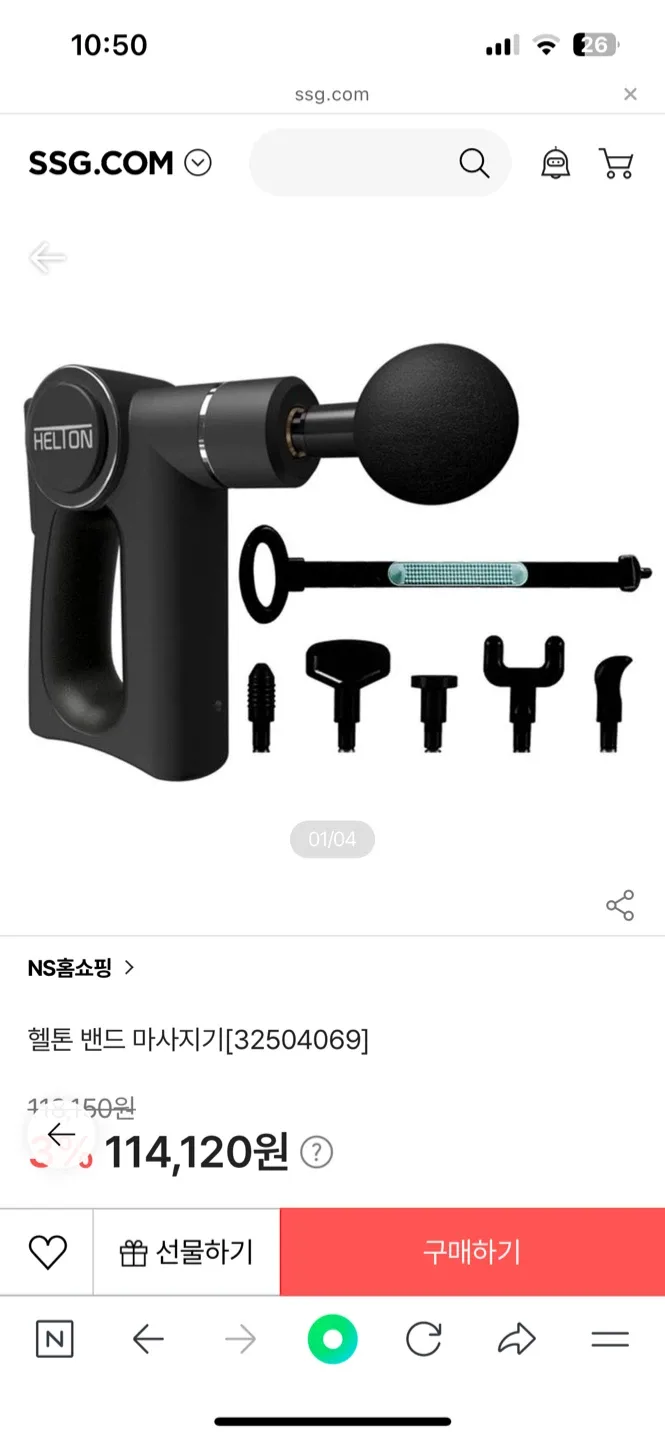Add product to wishlist with heart
665x1440 pixels.
pyautogui.click(x=47, y=1252)
